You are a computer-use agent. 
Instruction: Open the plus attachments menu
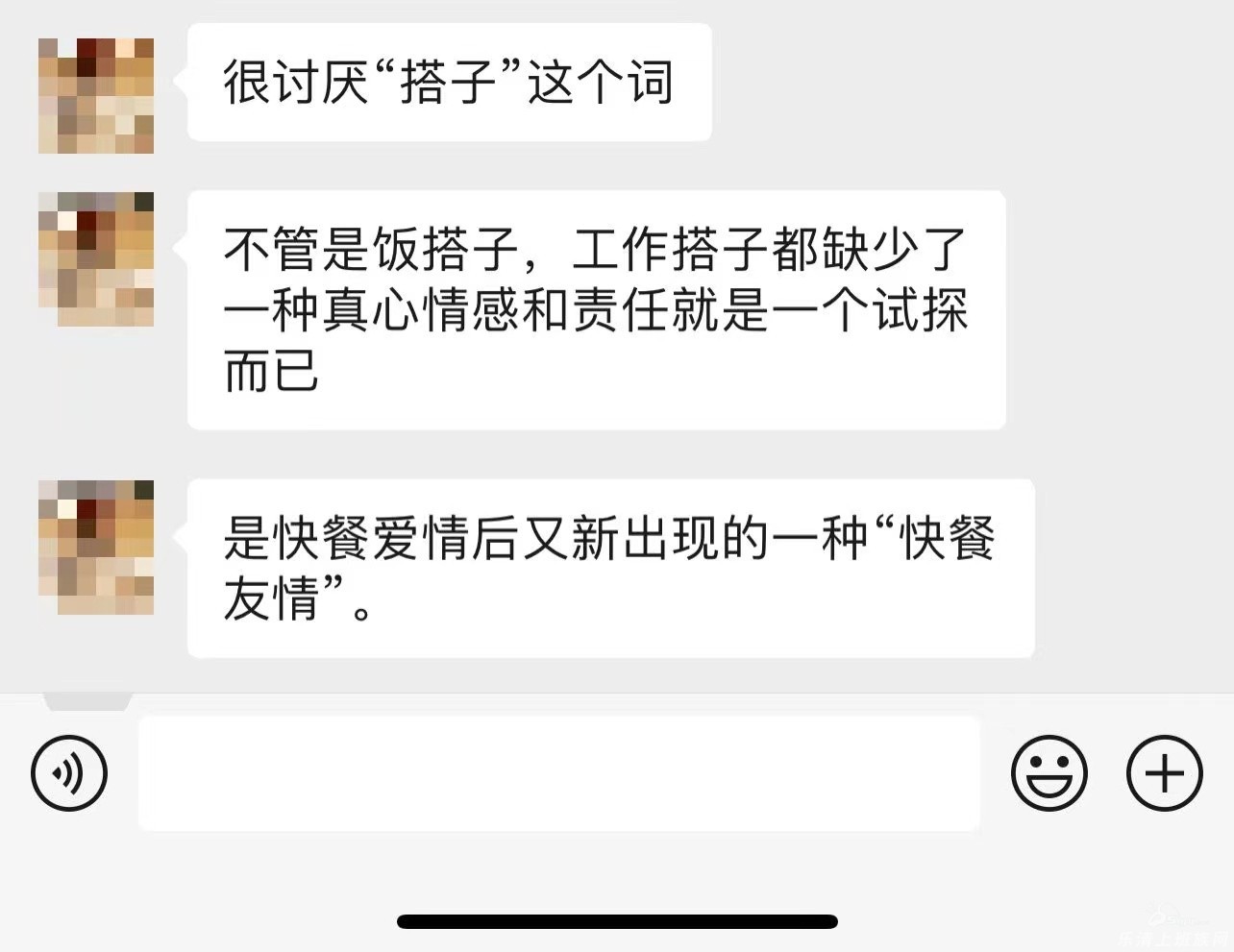[1164, 772]
